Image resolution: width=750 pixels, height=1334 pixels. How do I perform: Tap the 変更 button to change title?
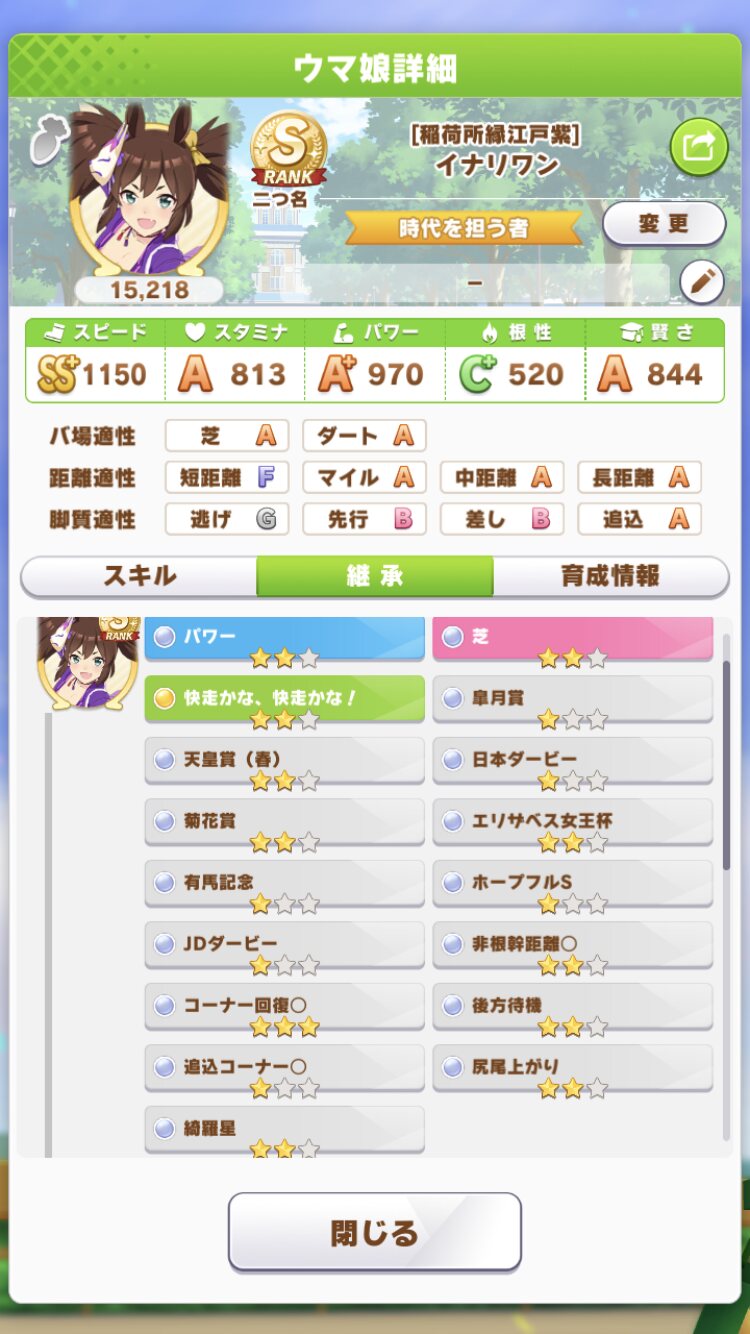(x=663, y=224)
